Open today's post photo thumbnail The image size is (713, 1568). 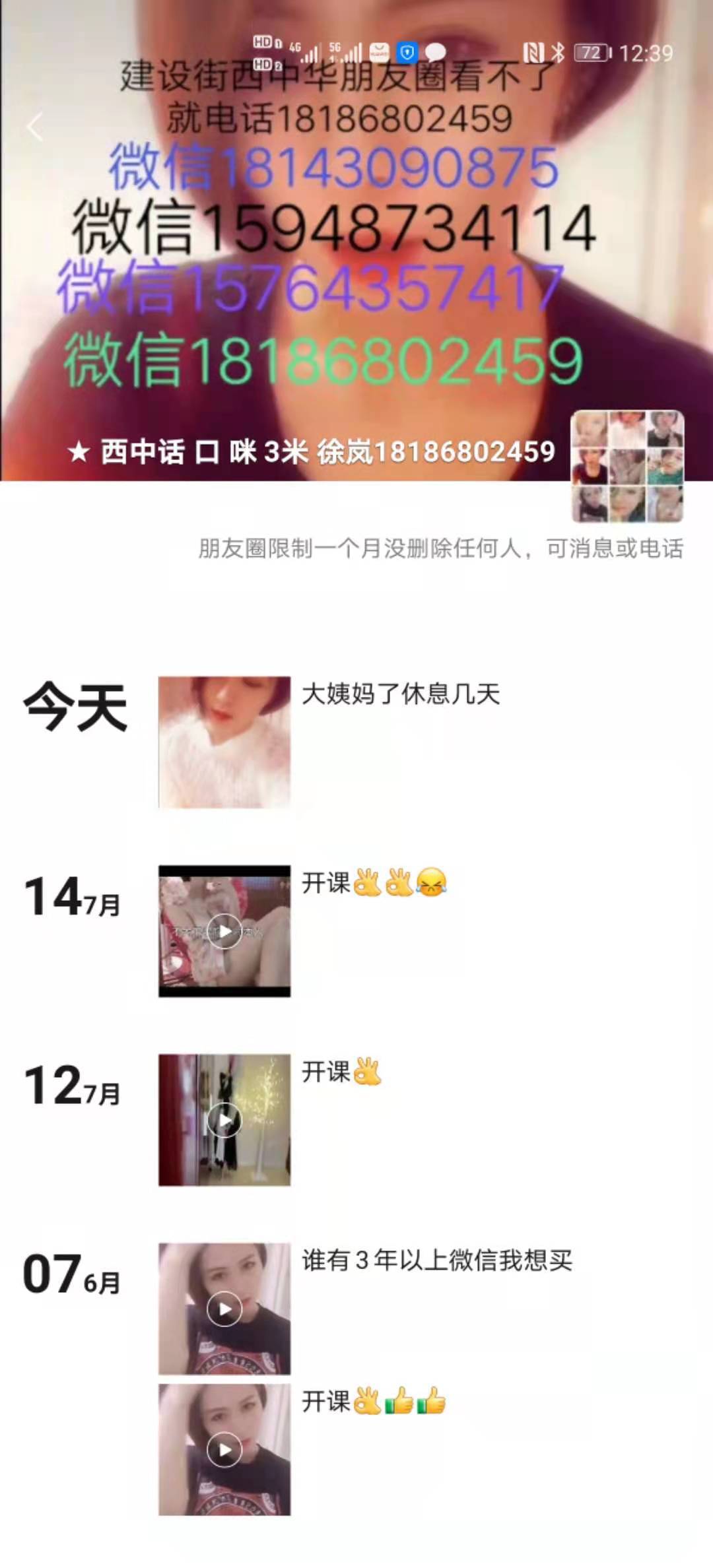224,742
